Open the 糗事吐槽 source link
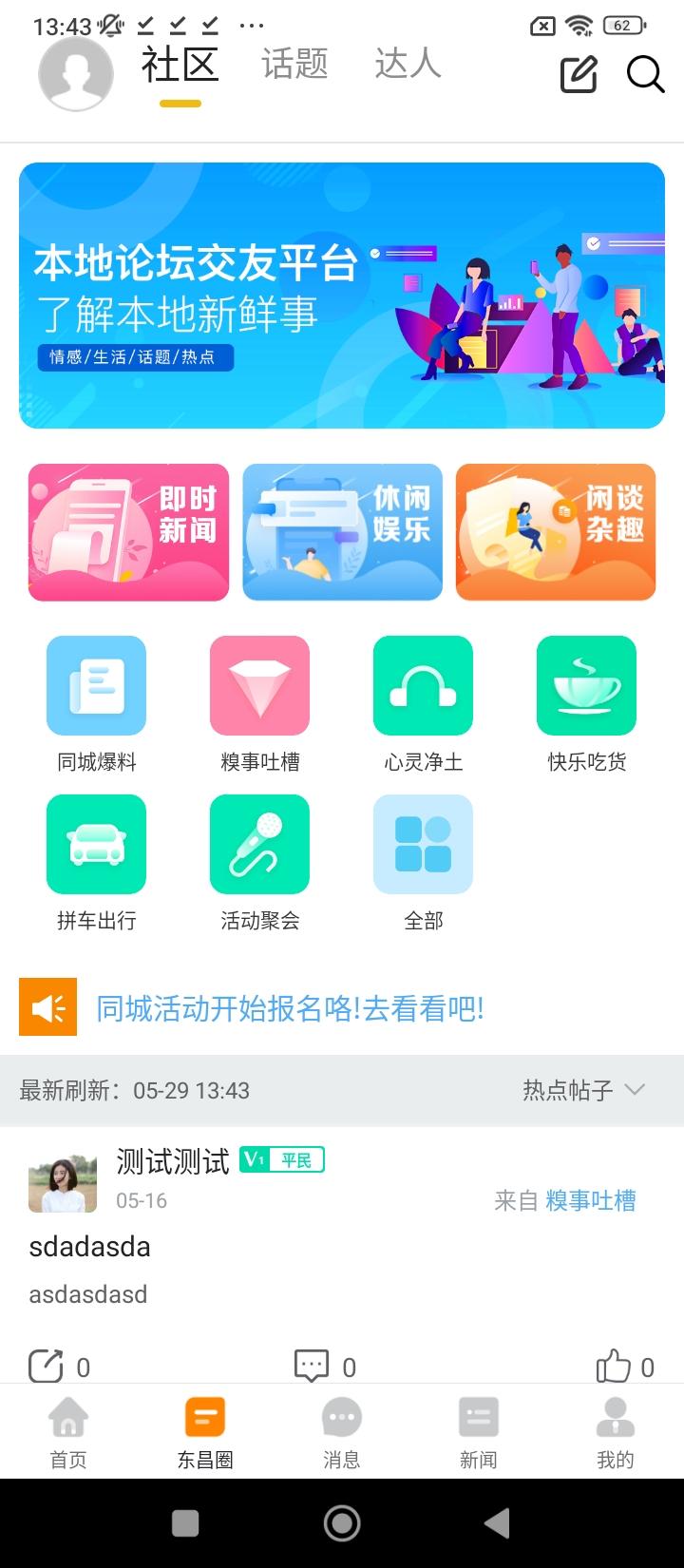Image resolution: width=684 pixels, height=1568 pixels. pyautogui.click(x=591, y=1201)
